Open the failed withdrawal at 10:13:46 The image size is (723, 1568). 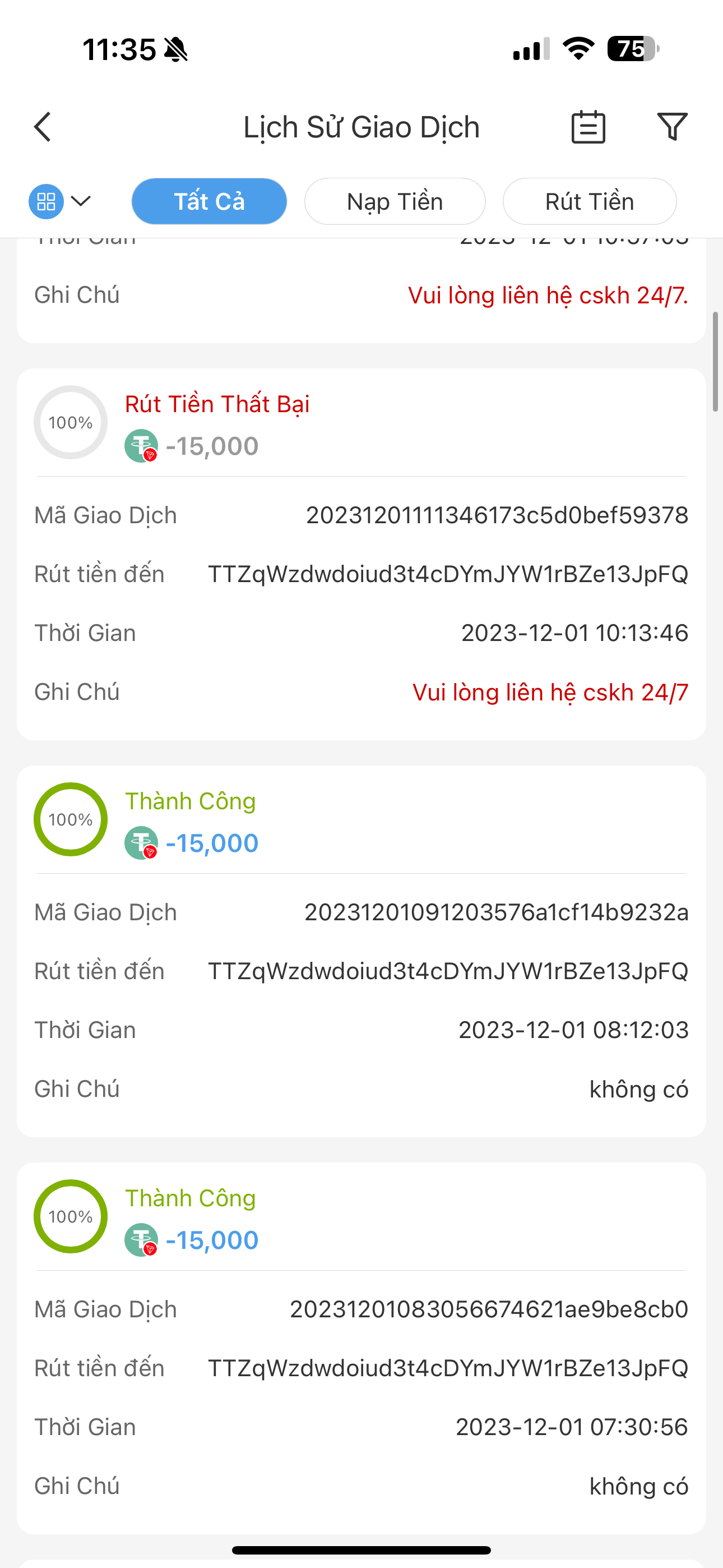point(361,554)
